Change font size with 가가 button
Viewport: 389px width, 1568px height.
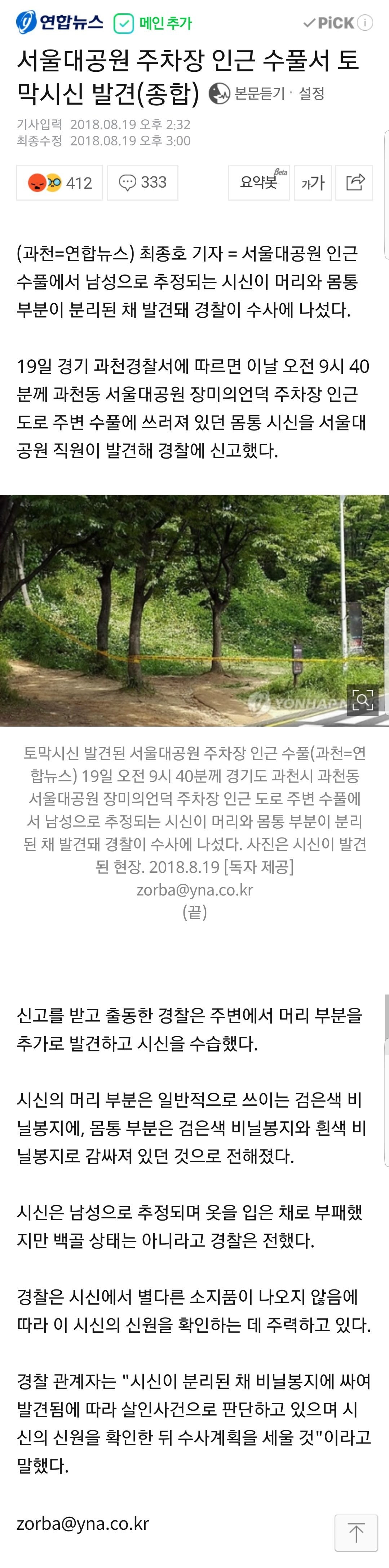click(x=313, y=183)
